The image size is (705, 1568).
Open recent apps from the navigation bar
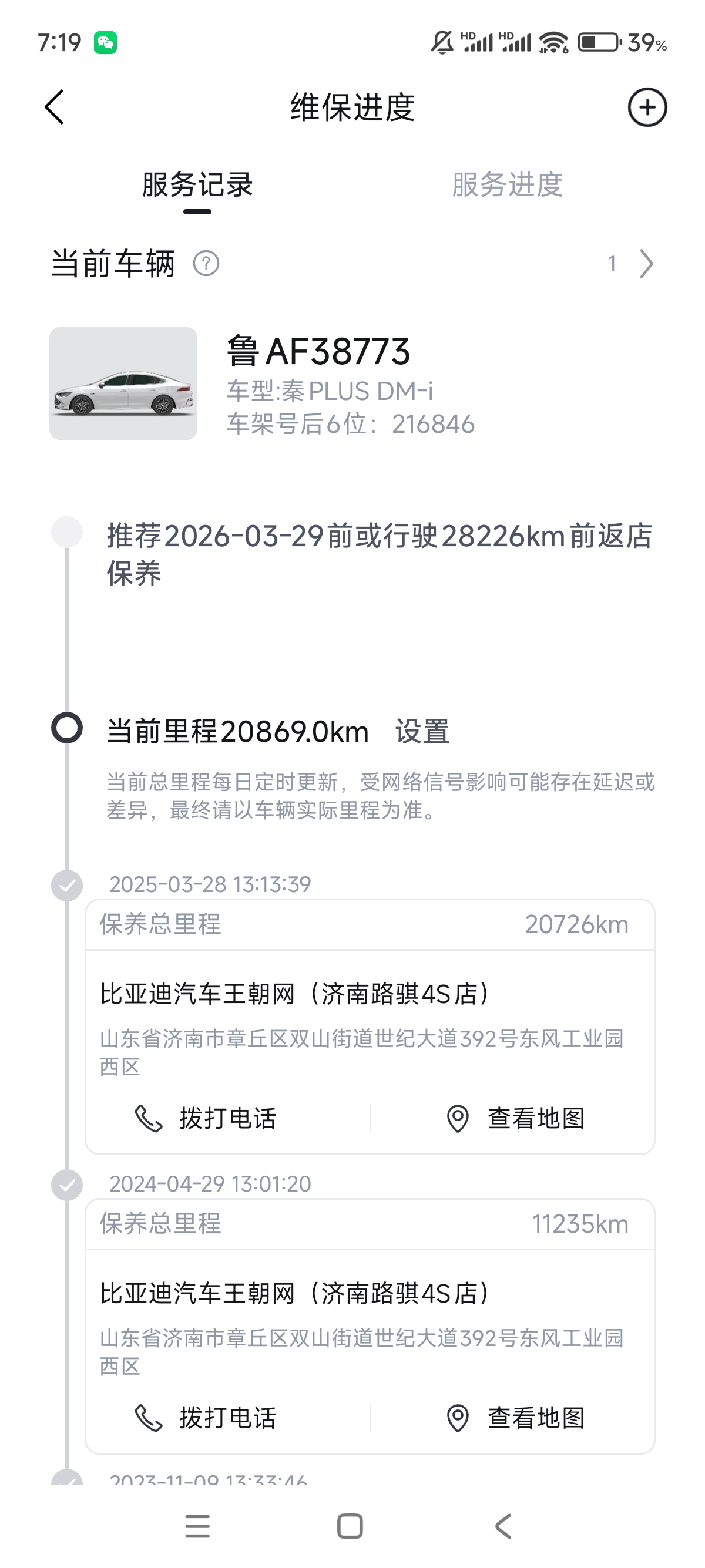pyautogui.click(x=197, y=1526)
